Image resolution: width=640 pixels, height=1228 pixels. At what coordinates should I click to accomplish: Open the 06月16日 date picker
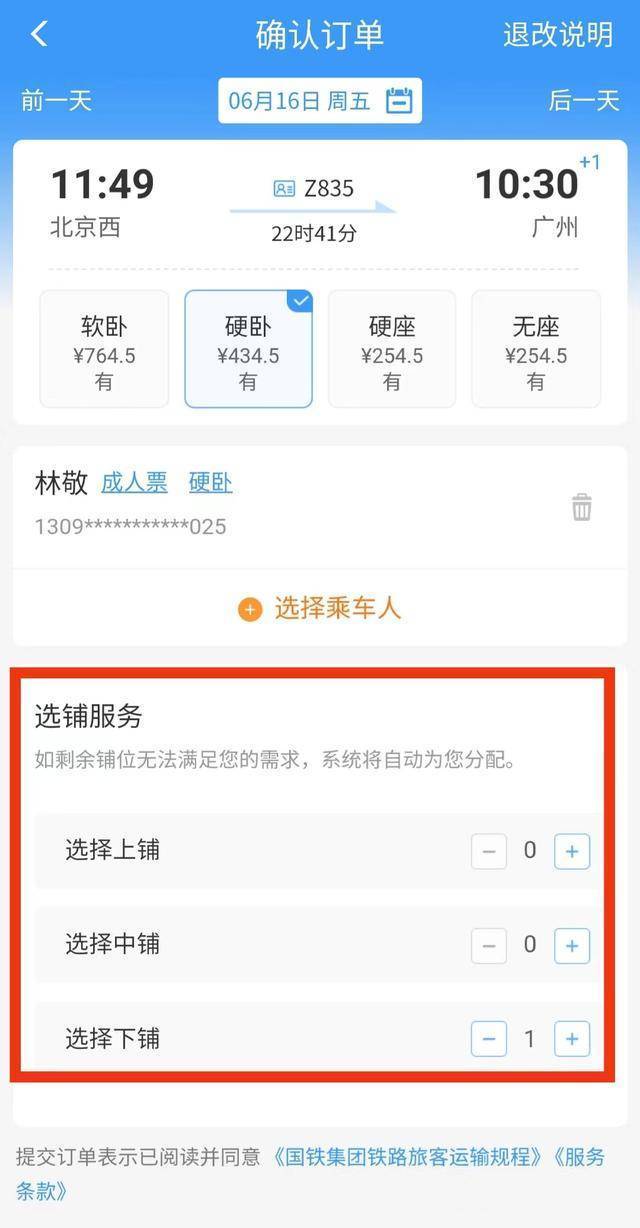pyautogui.click(x=320, y=101)
